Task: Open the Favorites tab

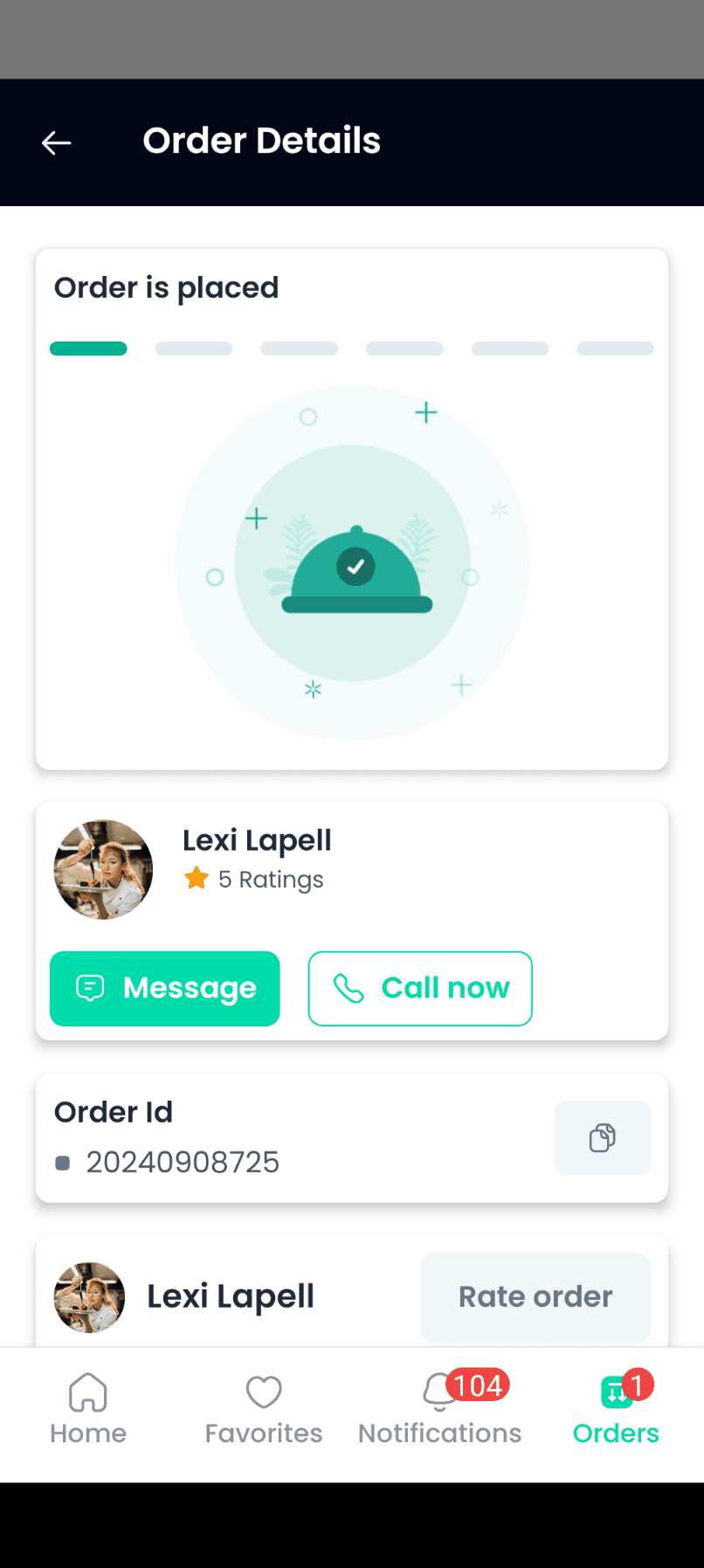Action: (x=264, y=1409)
